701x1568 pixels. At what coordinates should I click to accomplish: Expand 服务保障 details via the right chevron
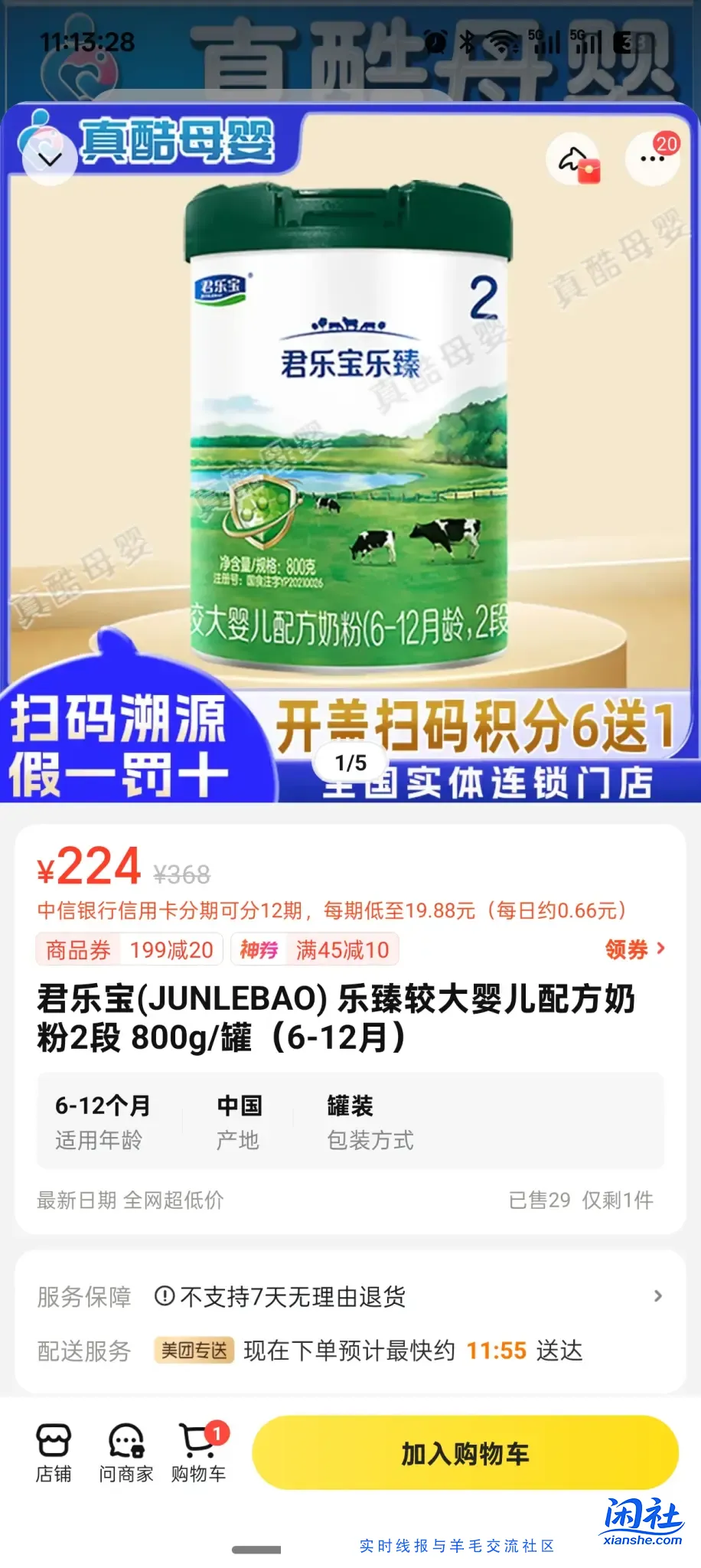(659, 1295)
